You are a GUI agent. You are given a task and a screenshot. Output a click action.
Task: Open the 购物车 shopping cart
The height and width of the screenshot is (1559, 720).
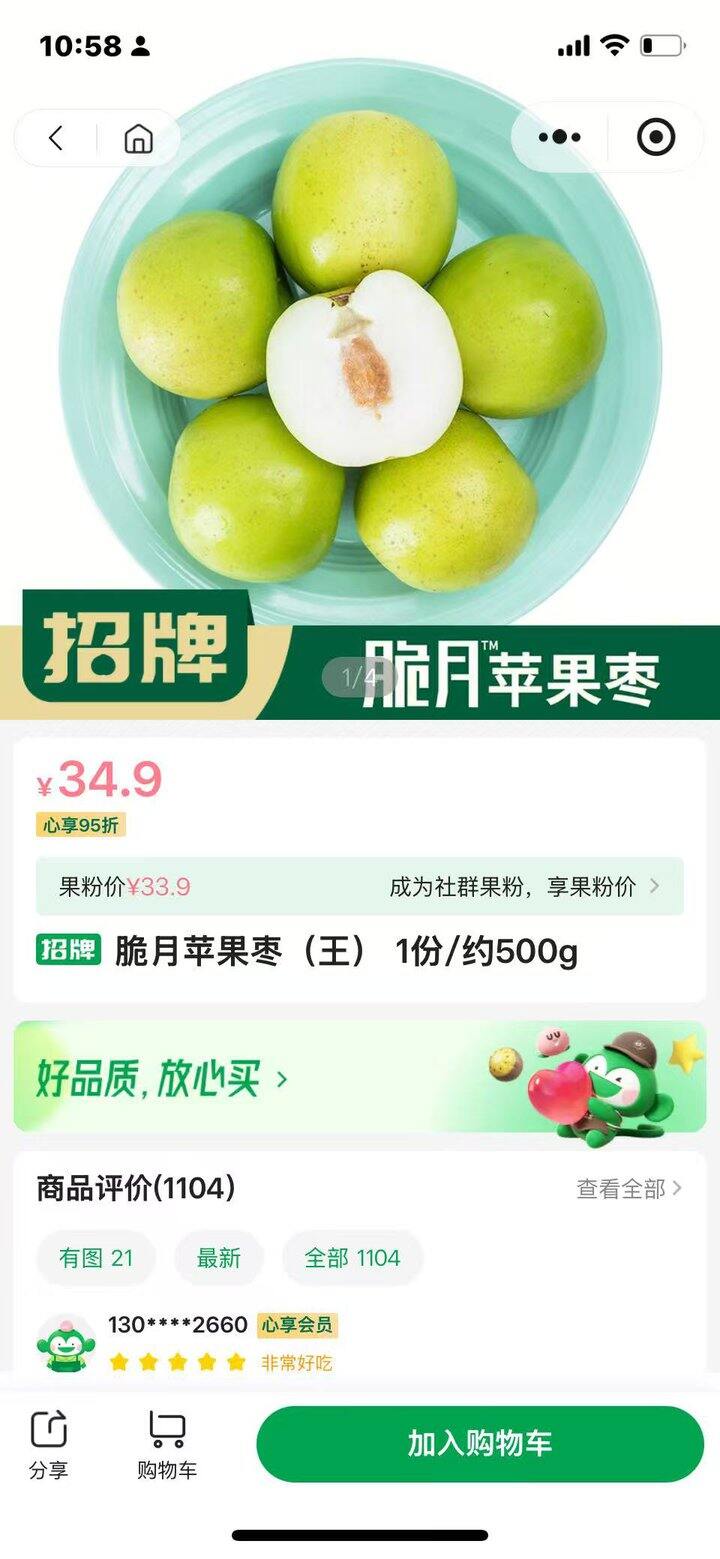coord(167,1445)
